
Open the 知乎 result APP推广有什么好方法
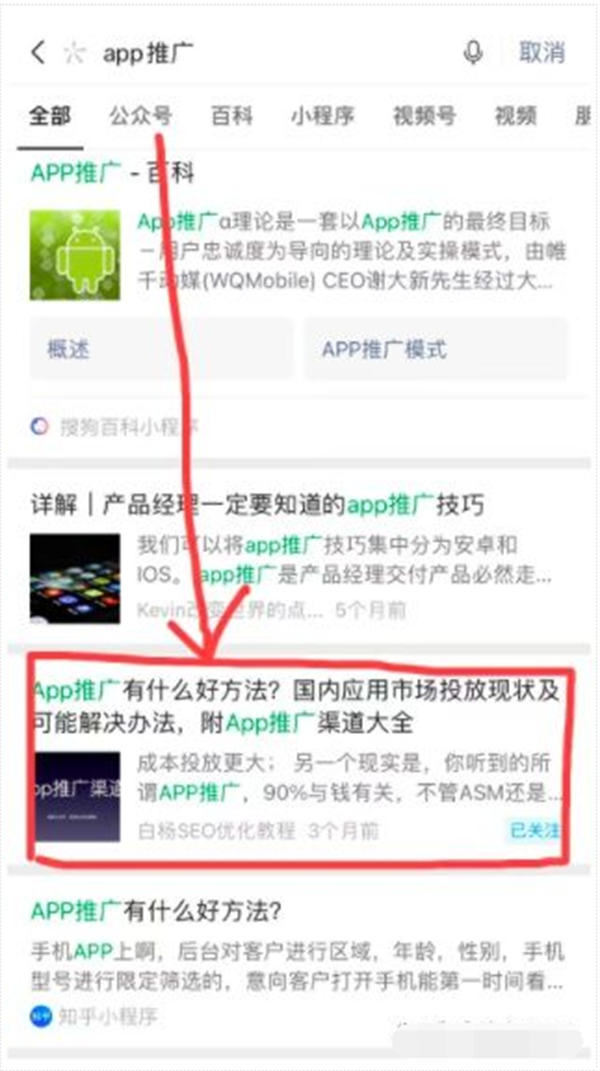[x=156, y=911]
